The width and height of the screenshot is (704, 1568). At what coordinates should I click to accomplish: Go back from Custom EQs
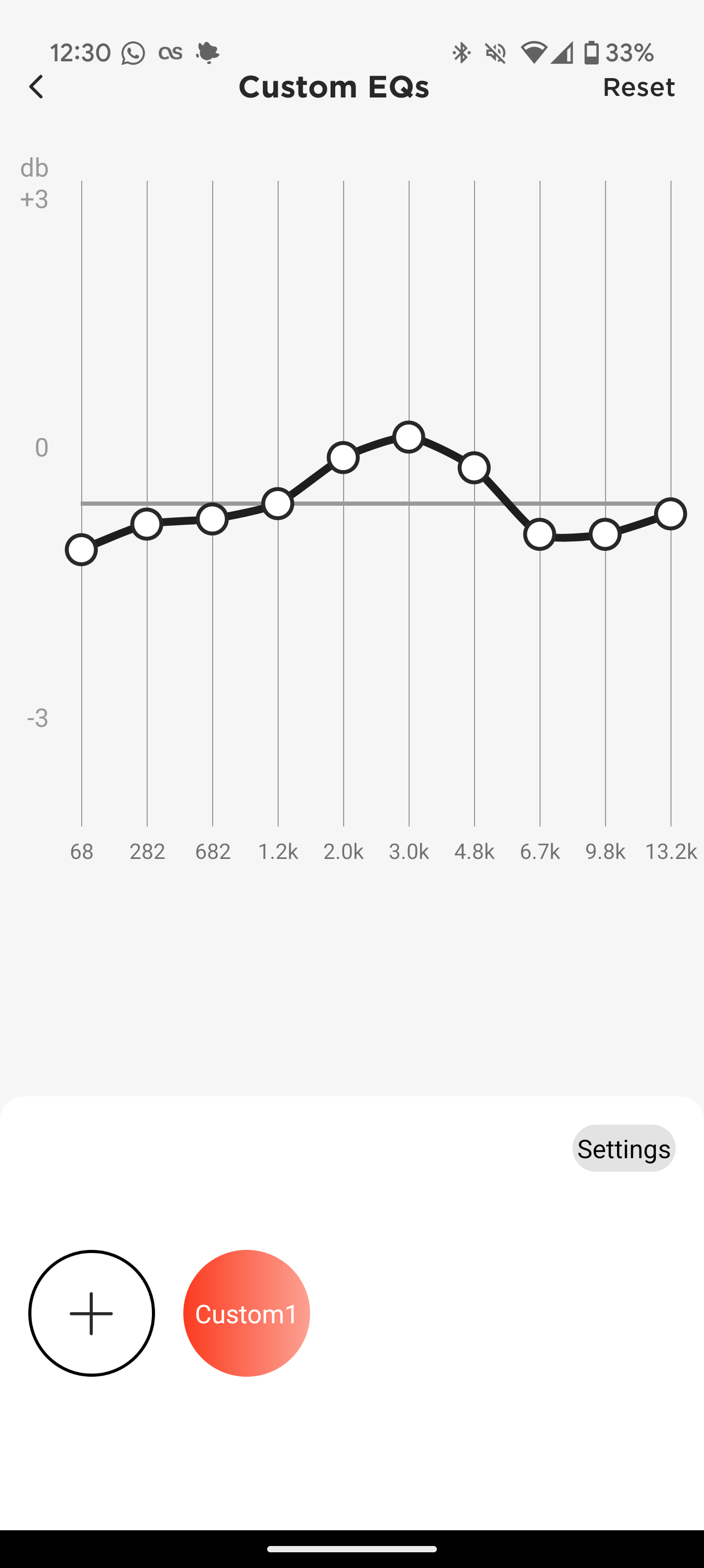click(37, 87)
